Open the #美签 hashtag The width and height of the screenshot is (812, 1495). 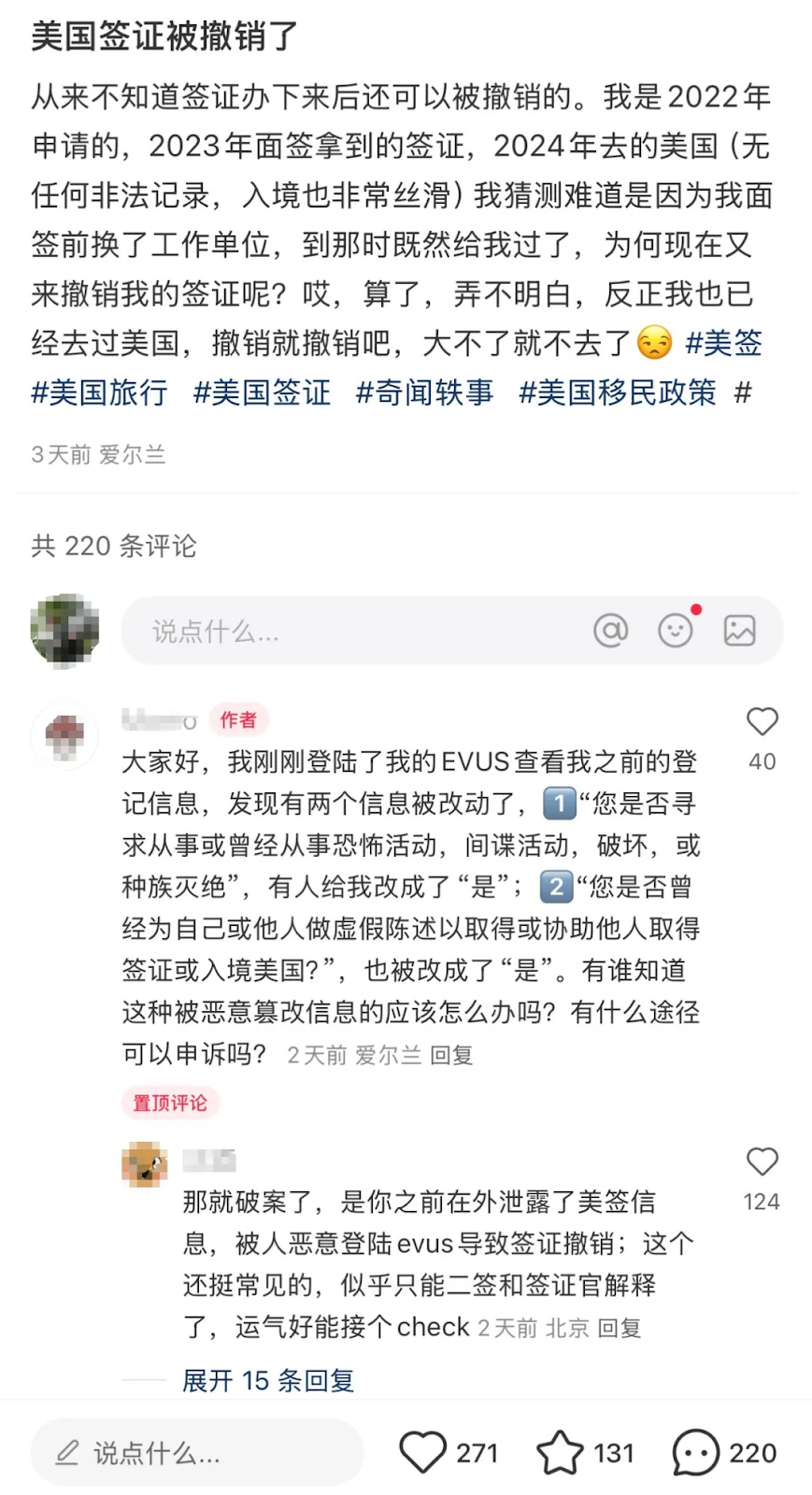(x=723, y=343)
